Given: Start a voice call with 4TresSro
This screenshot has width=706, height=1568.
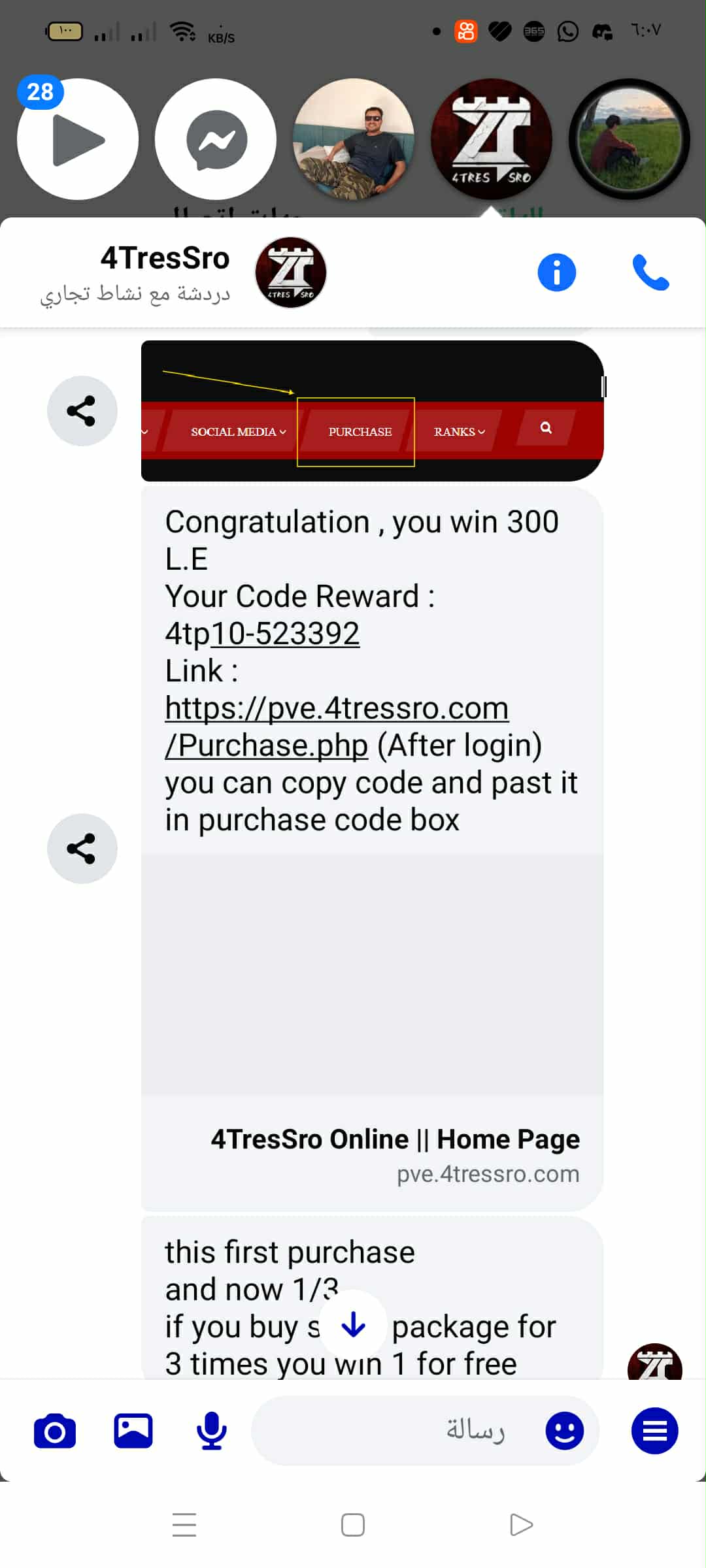Looking at the screenshot, I should (650, 273).
